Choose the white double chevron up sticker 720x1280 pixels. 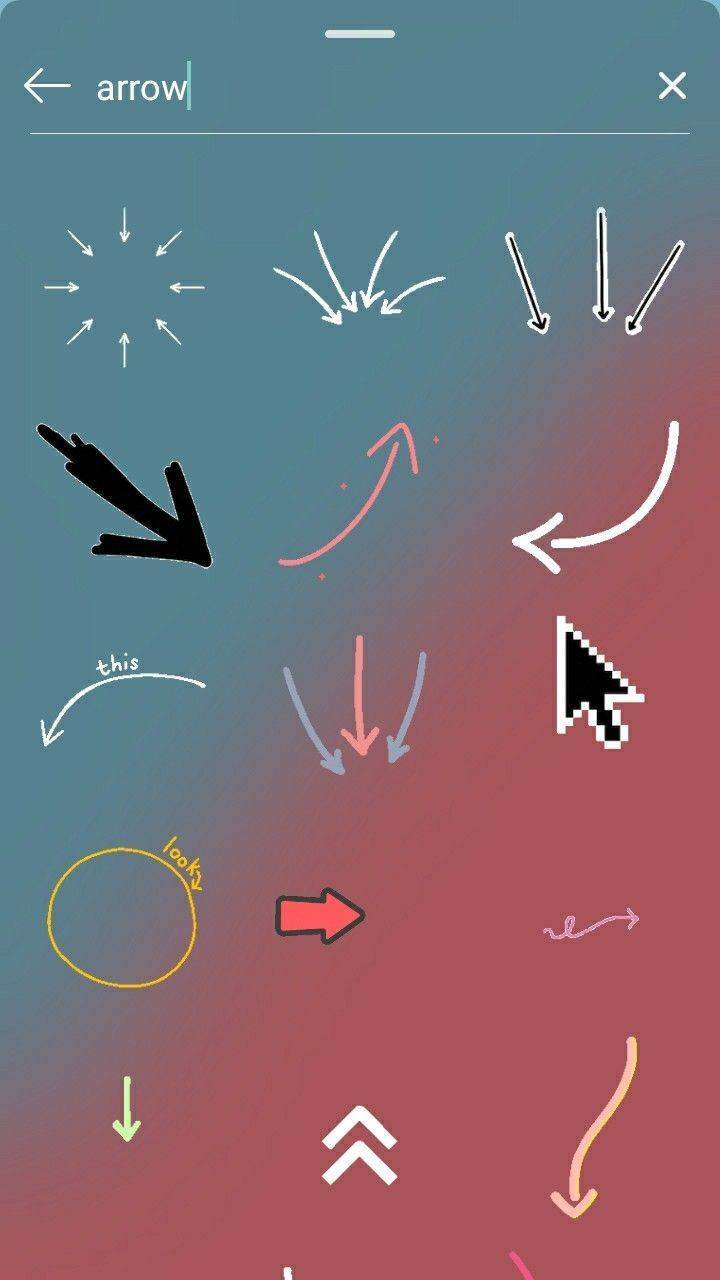tap(360, 1145)
